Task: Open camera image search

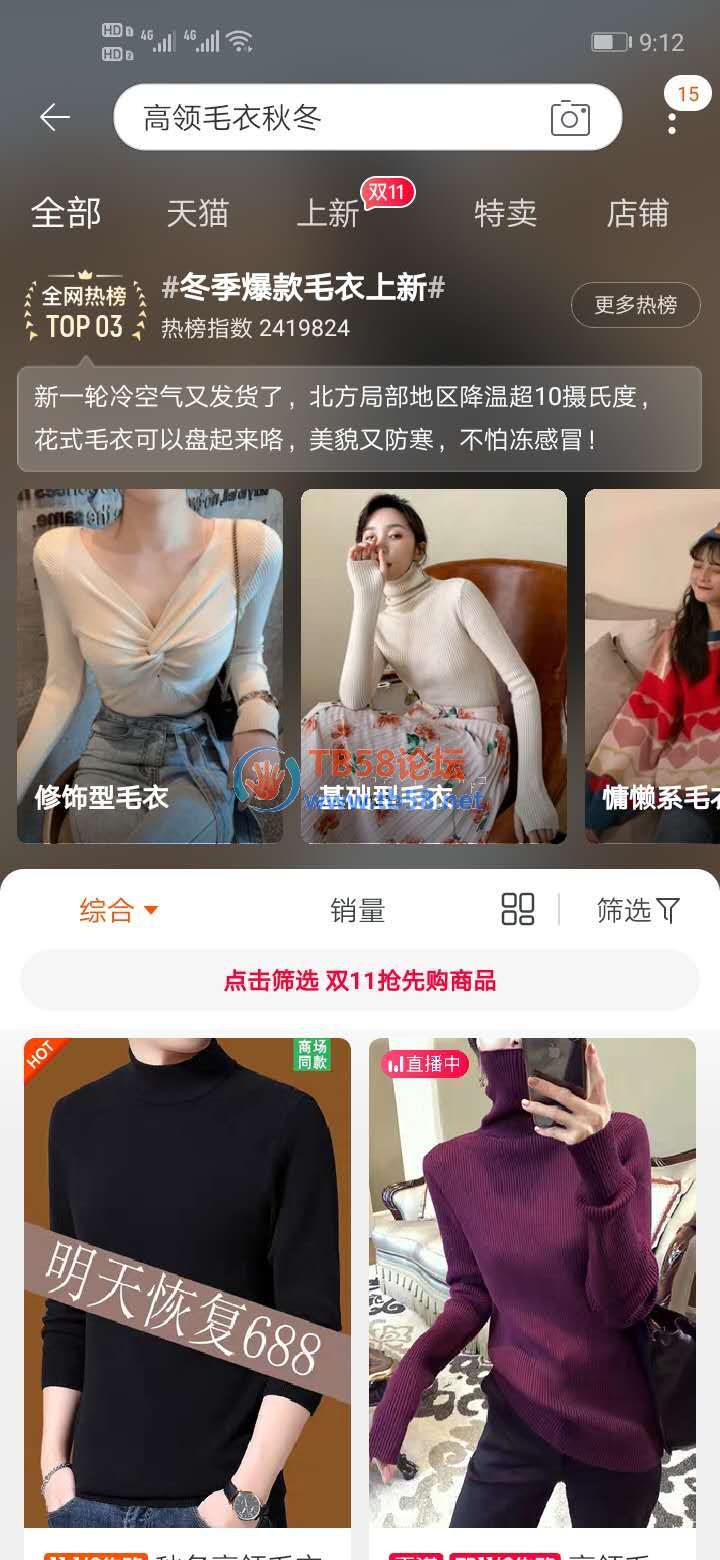Action: (x=570, y=118)
